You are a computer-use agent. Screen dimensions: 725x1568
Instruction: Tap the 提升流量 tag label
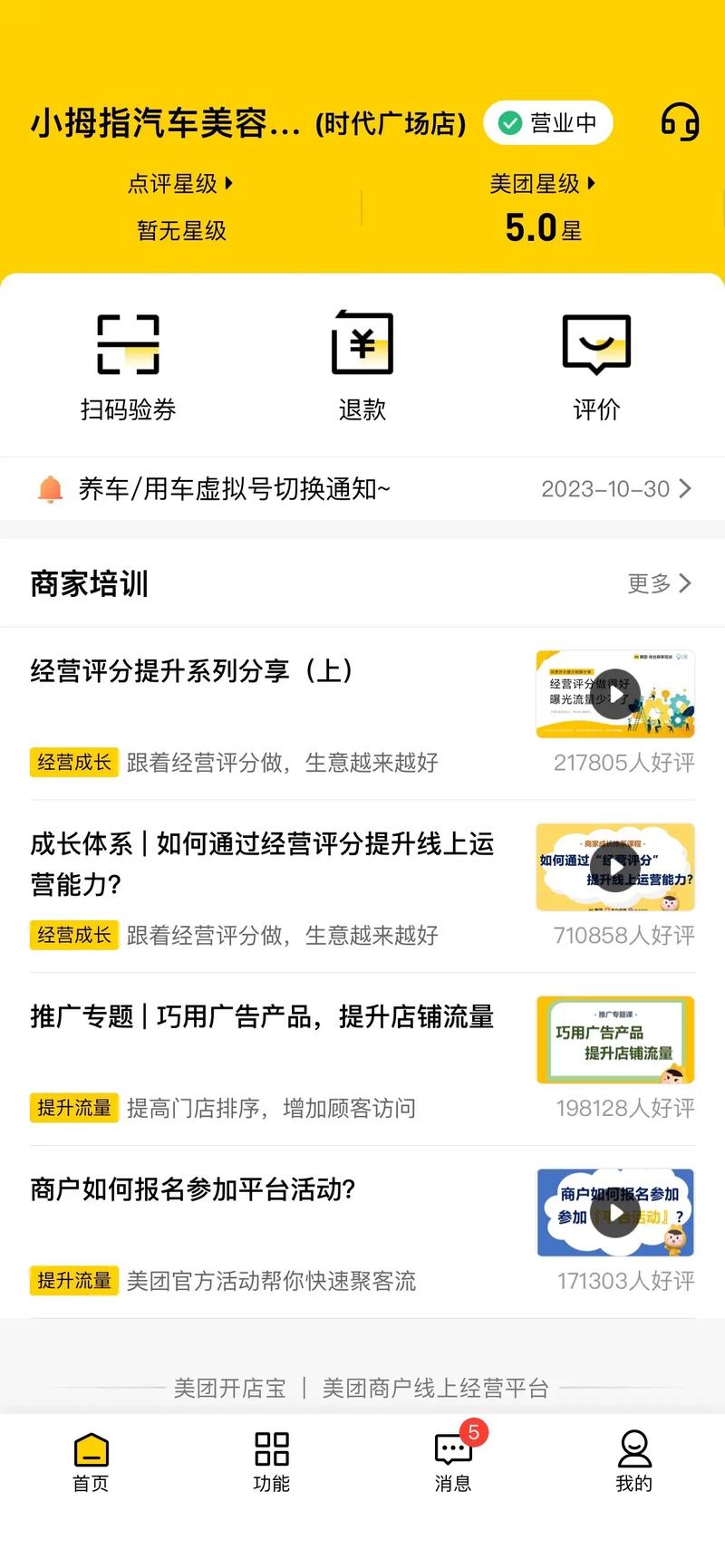click(x=73, y=1109)
